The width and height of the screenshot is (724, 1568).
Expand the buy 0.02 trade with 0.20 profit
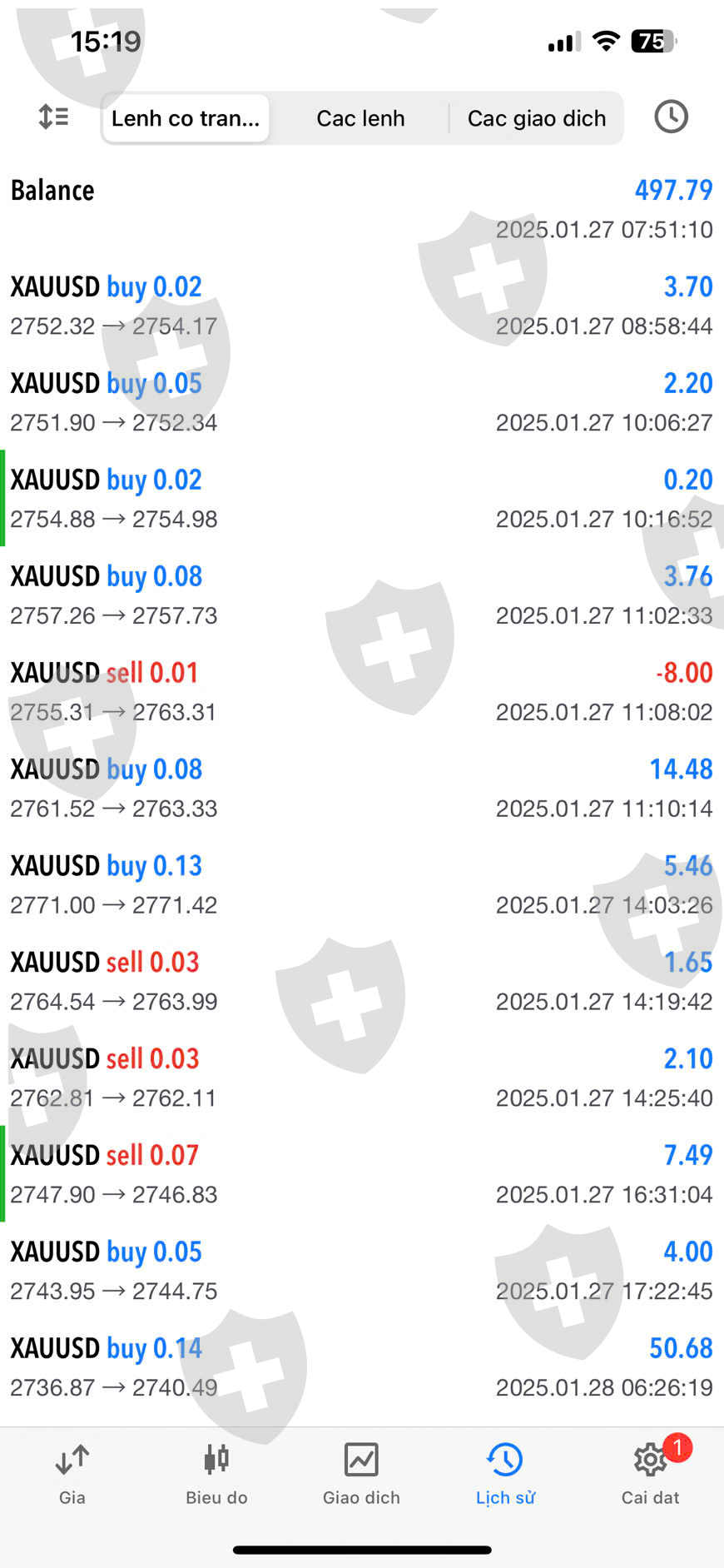pos(361,499)
